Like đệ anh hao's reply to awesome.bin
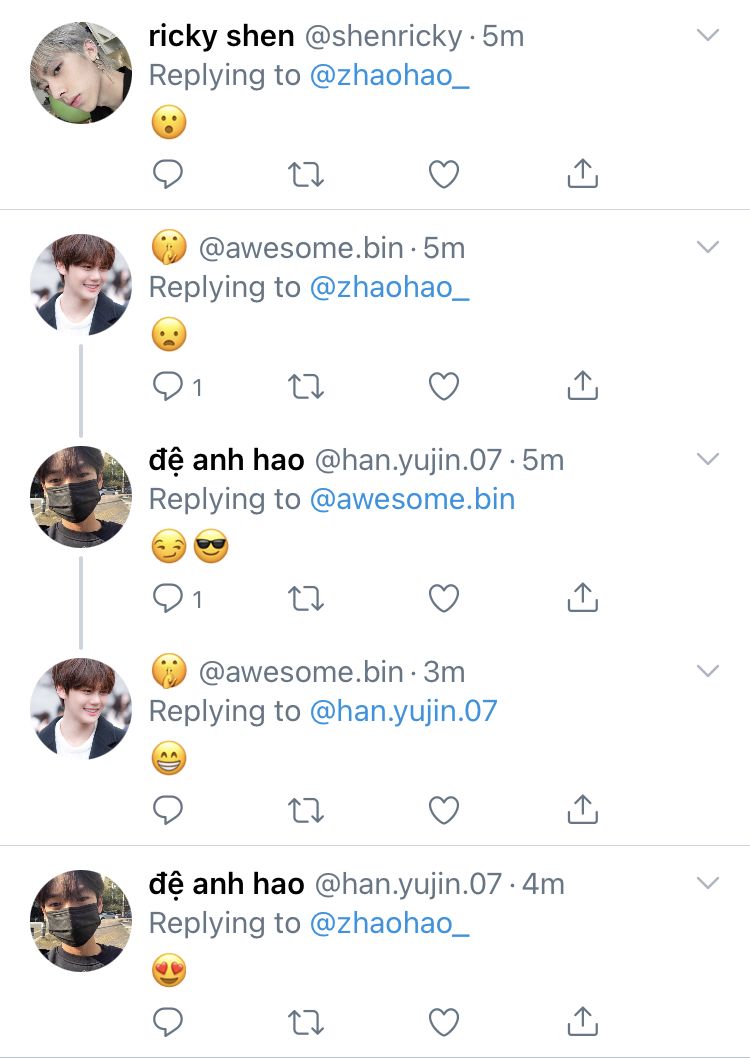Screen dimensions: 750x1058 (444, 598)
